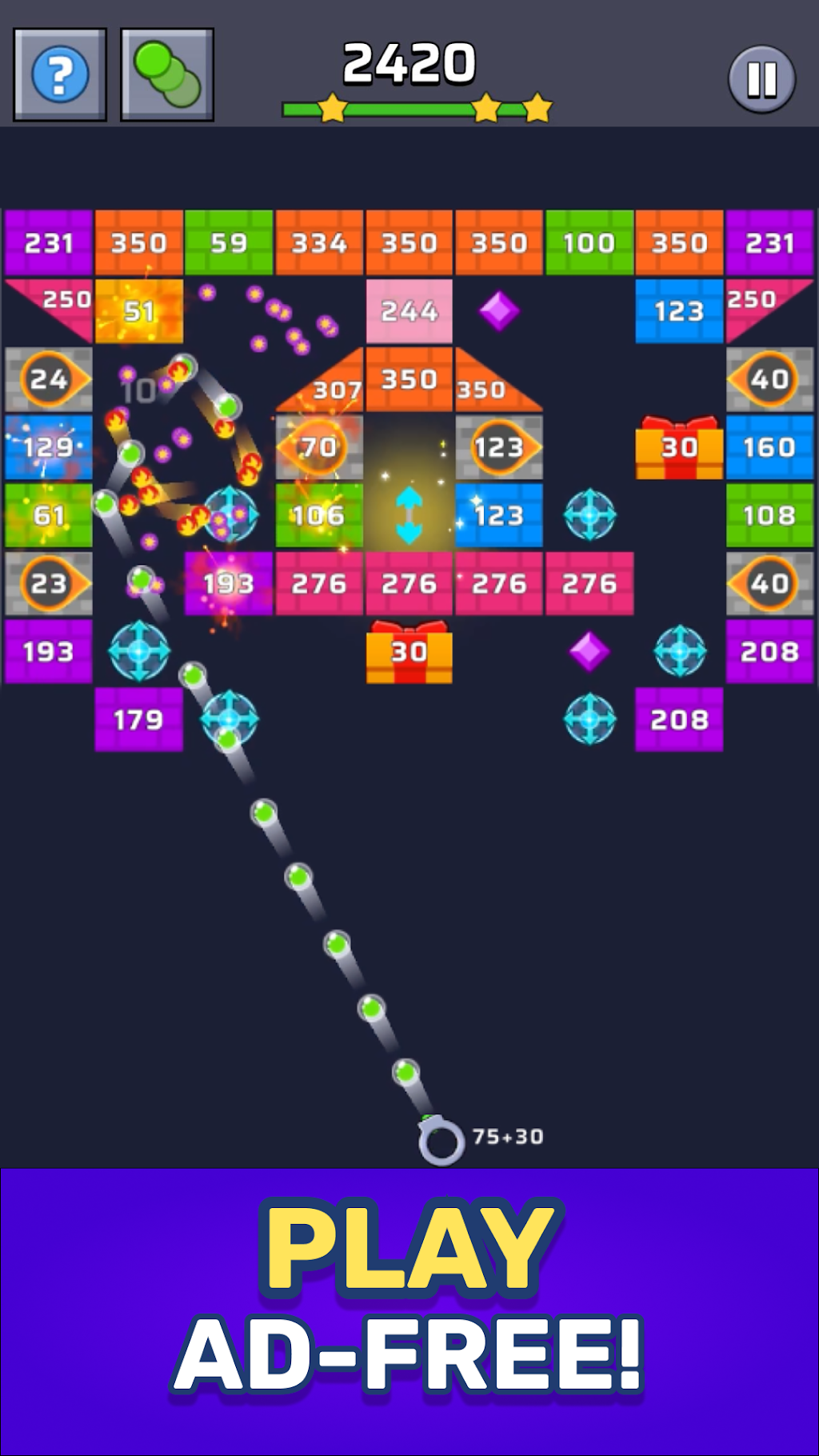Open the help question mark button
819x1456 pixels.
[60, 75]
